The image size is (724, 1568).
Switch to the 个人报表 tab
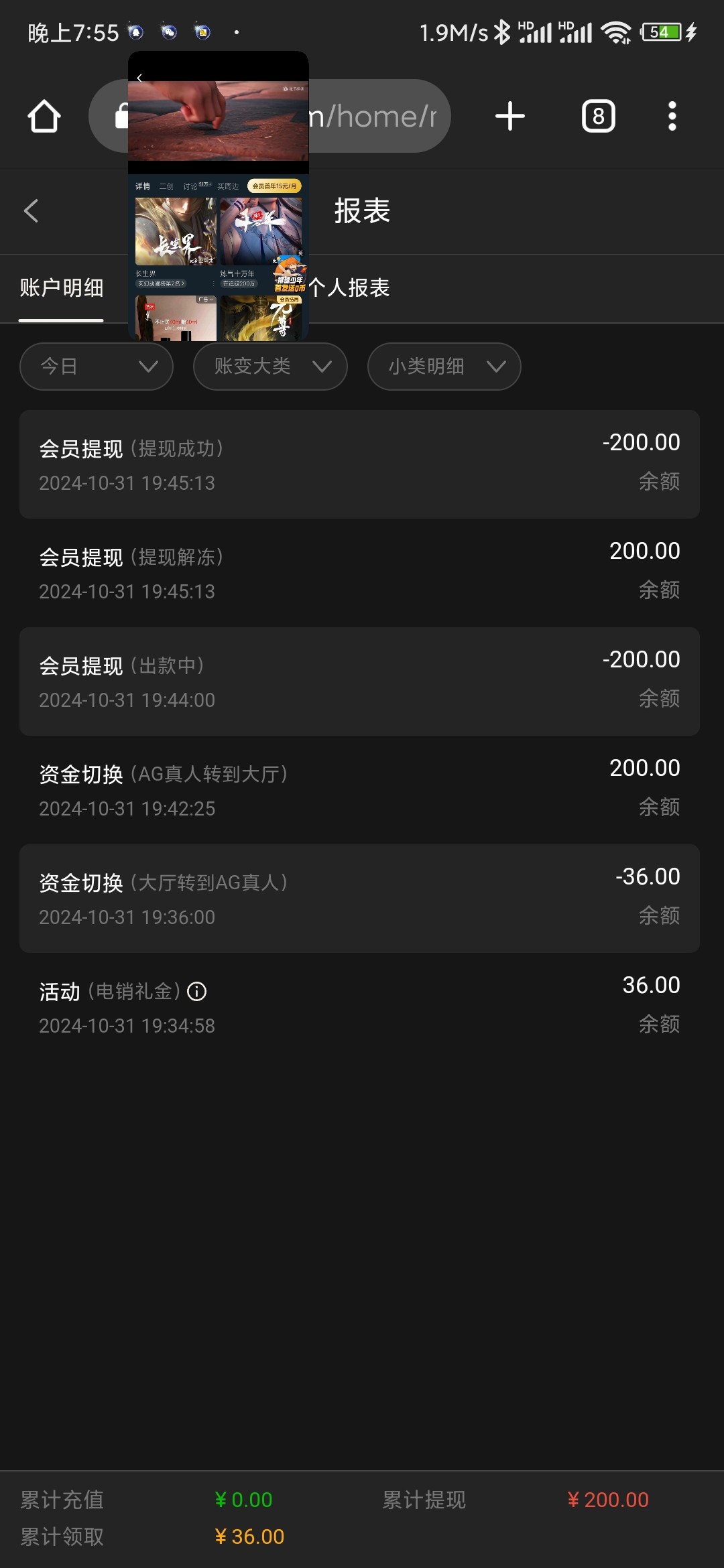(x=349, y=288)
